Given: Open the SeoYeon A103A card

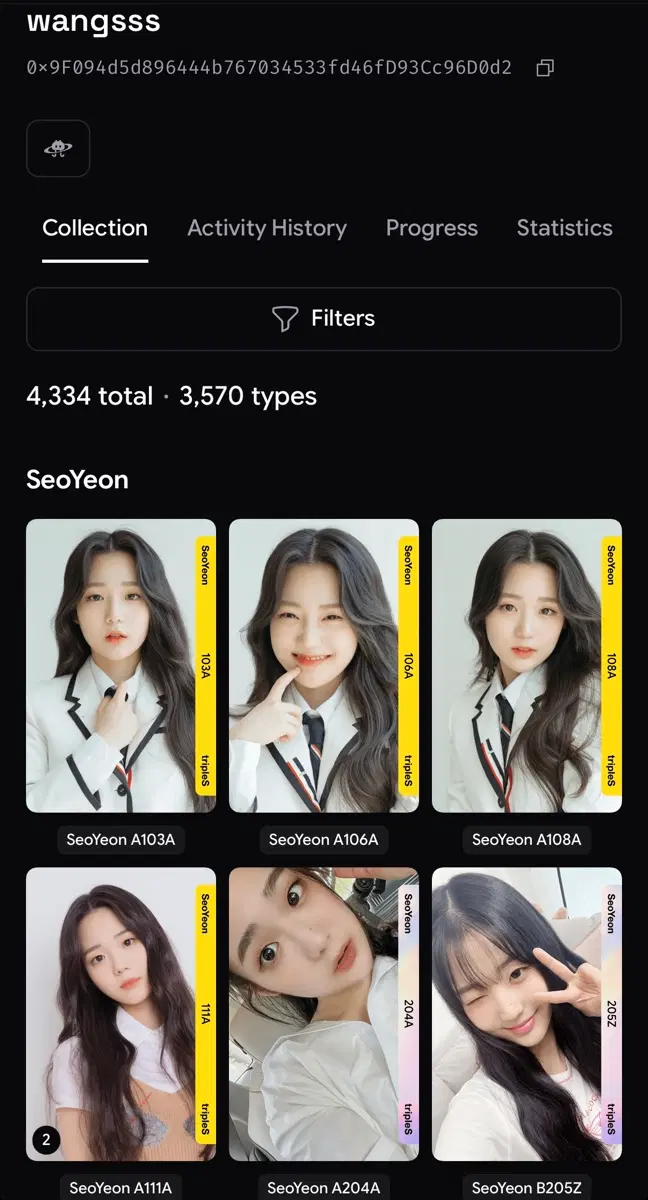Looking at the screenshot, I should [121, 666].
